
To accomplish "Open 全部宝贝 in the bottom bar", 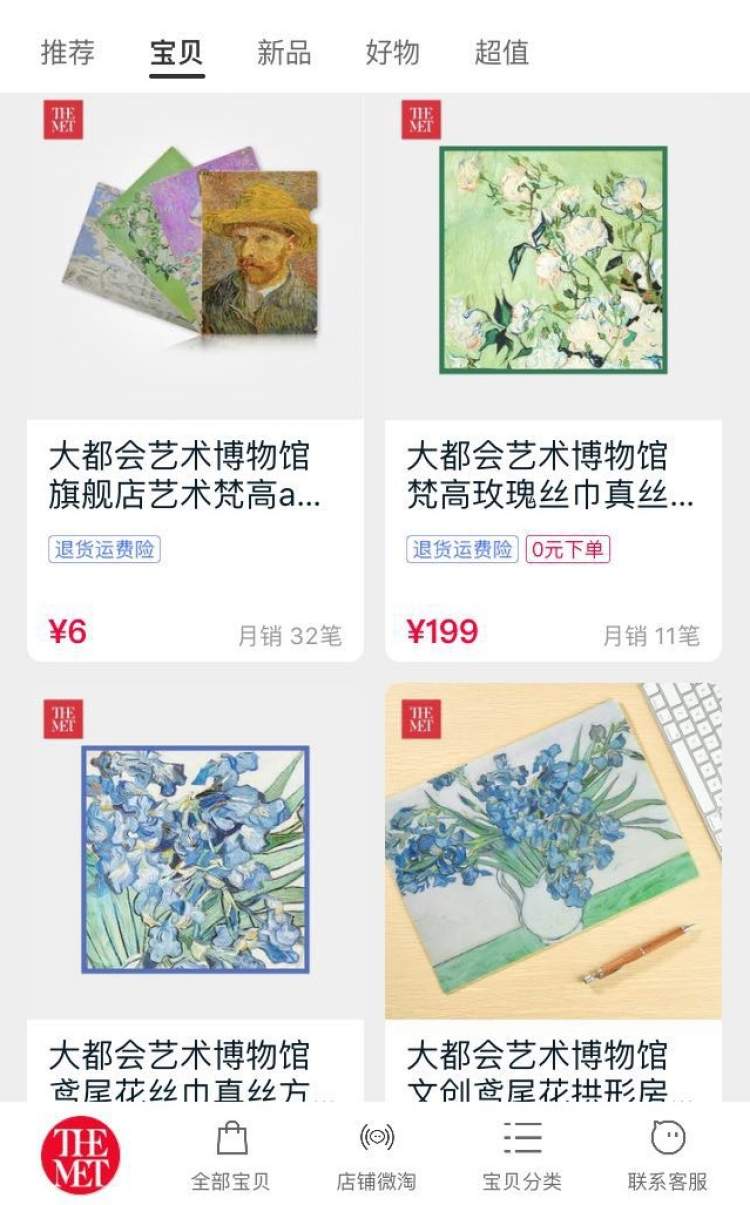I will (x=231, y=1155).
